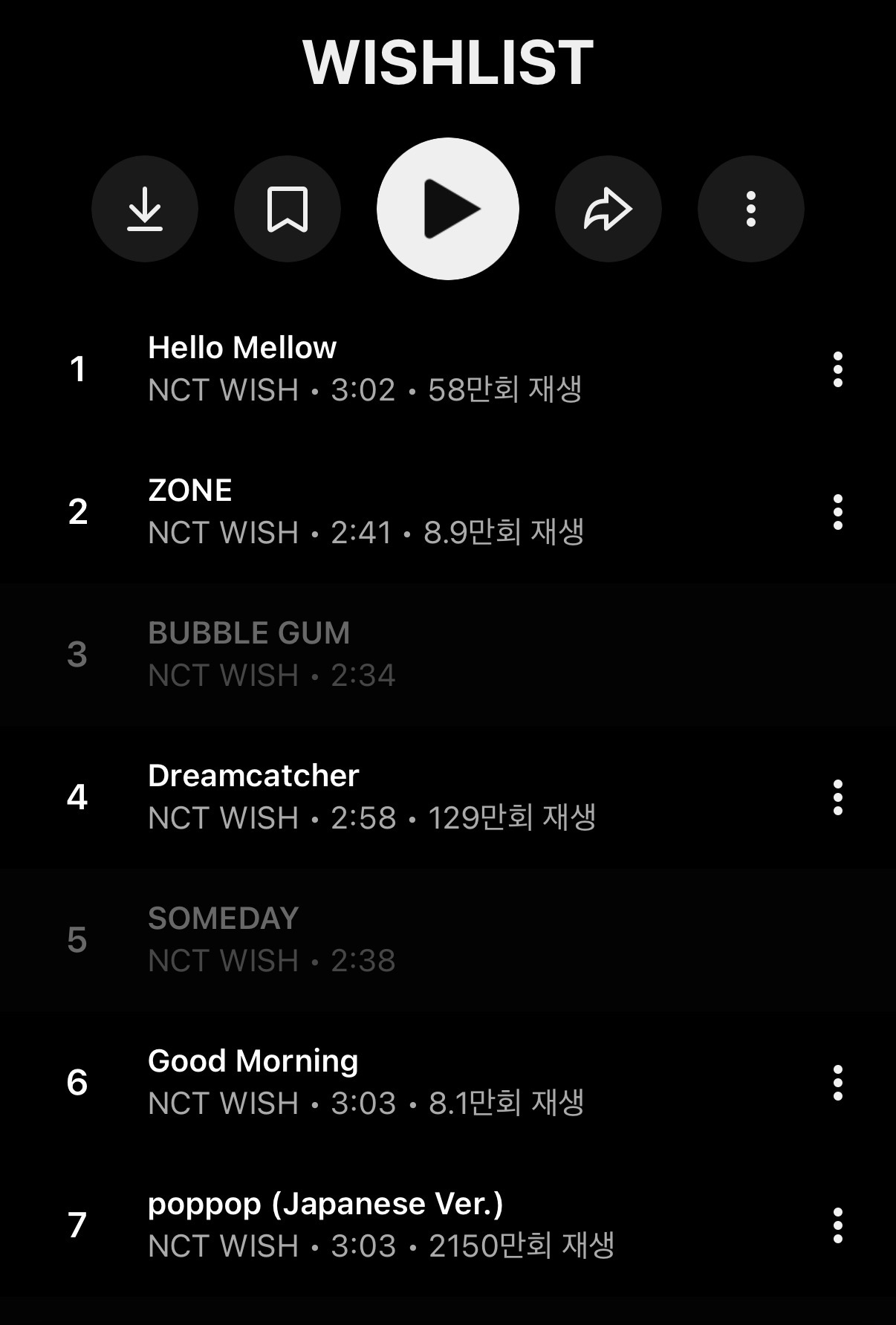Open more options for poppop (Japanese Ver.)
Screen dimensions: 896x1325
click(838, 1225)
